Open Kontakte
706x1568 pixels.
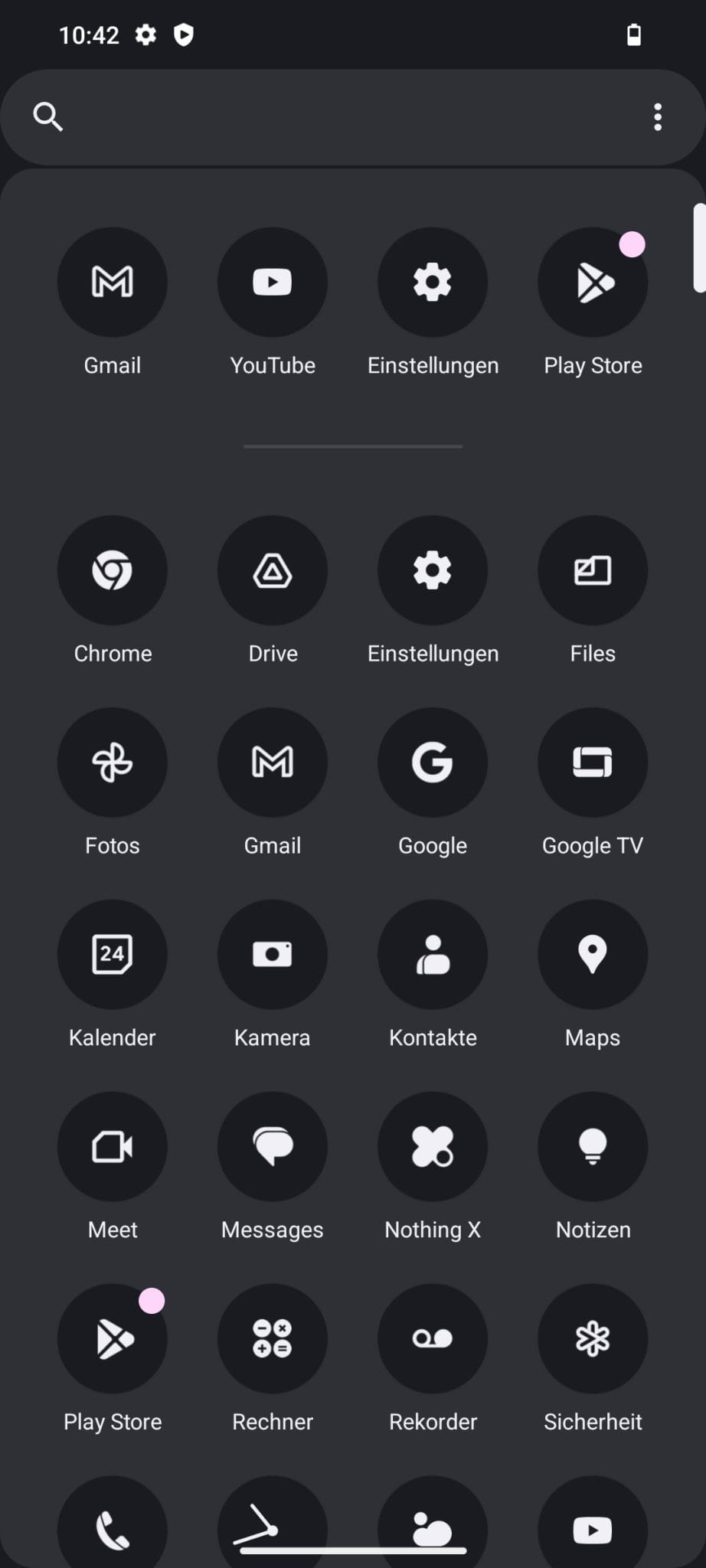pos(433,954)
